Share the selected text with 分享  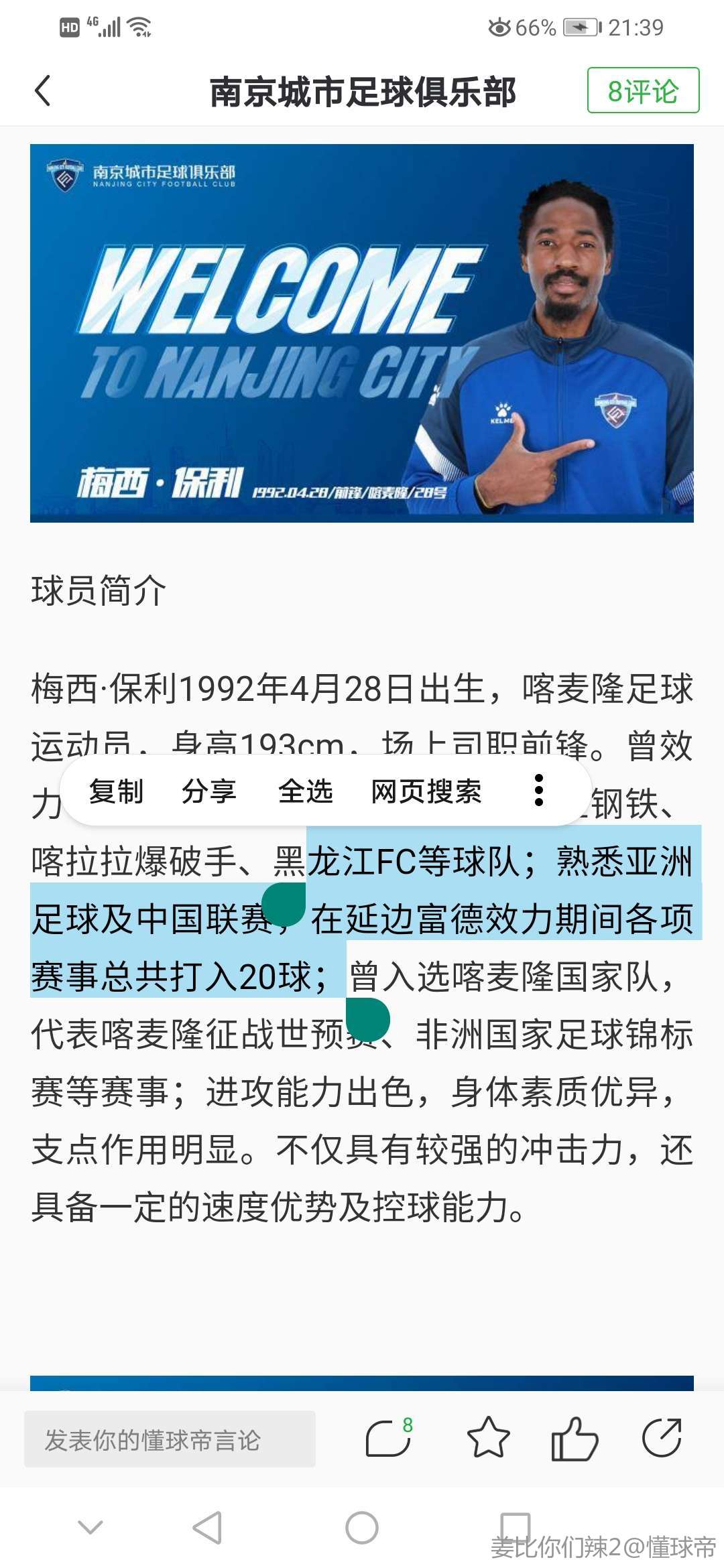(x=208, y=791)
